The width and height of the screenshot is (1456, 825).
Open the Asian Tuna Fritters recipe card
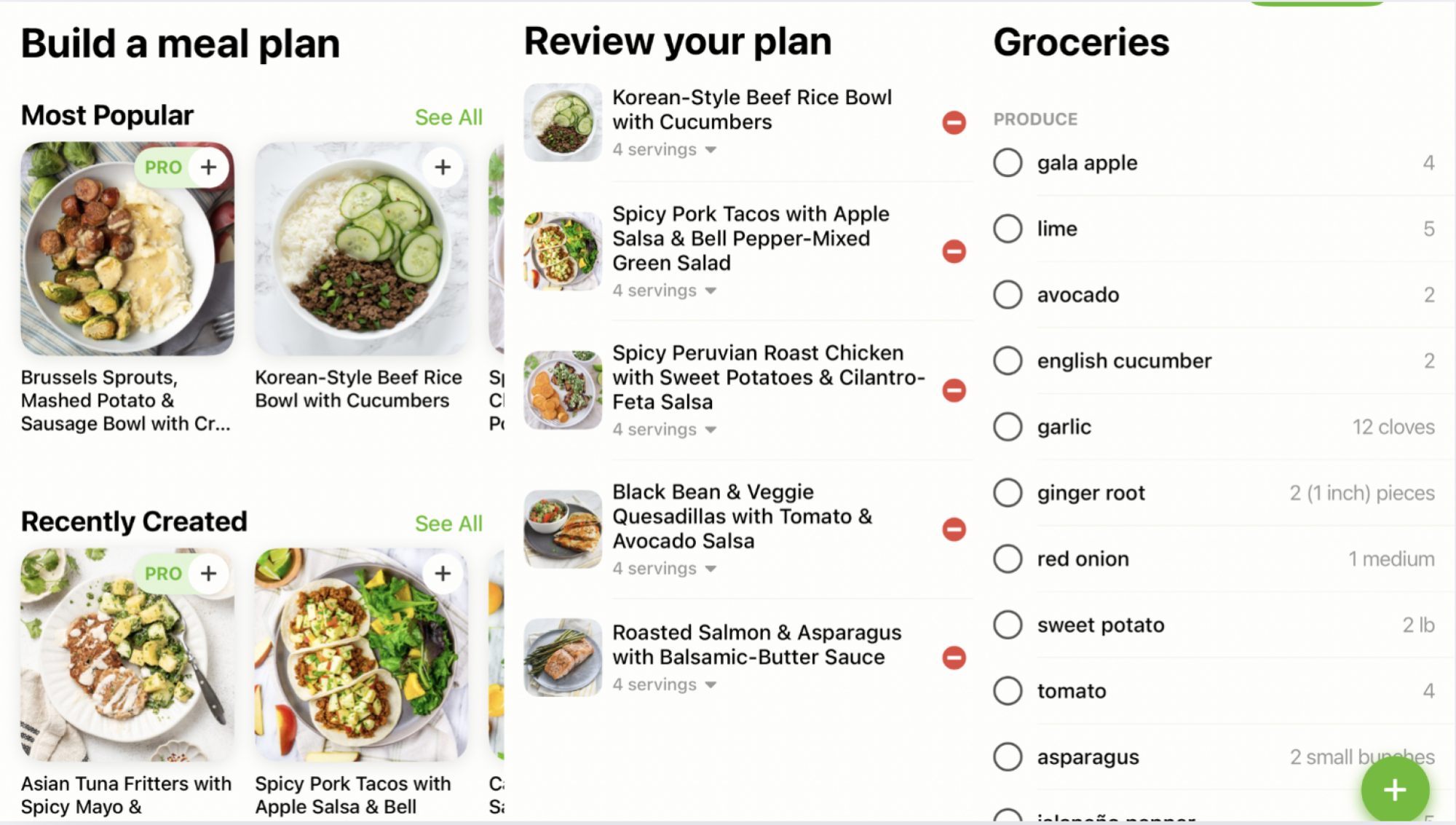[x=127, y=655]
